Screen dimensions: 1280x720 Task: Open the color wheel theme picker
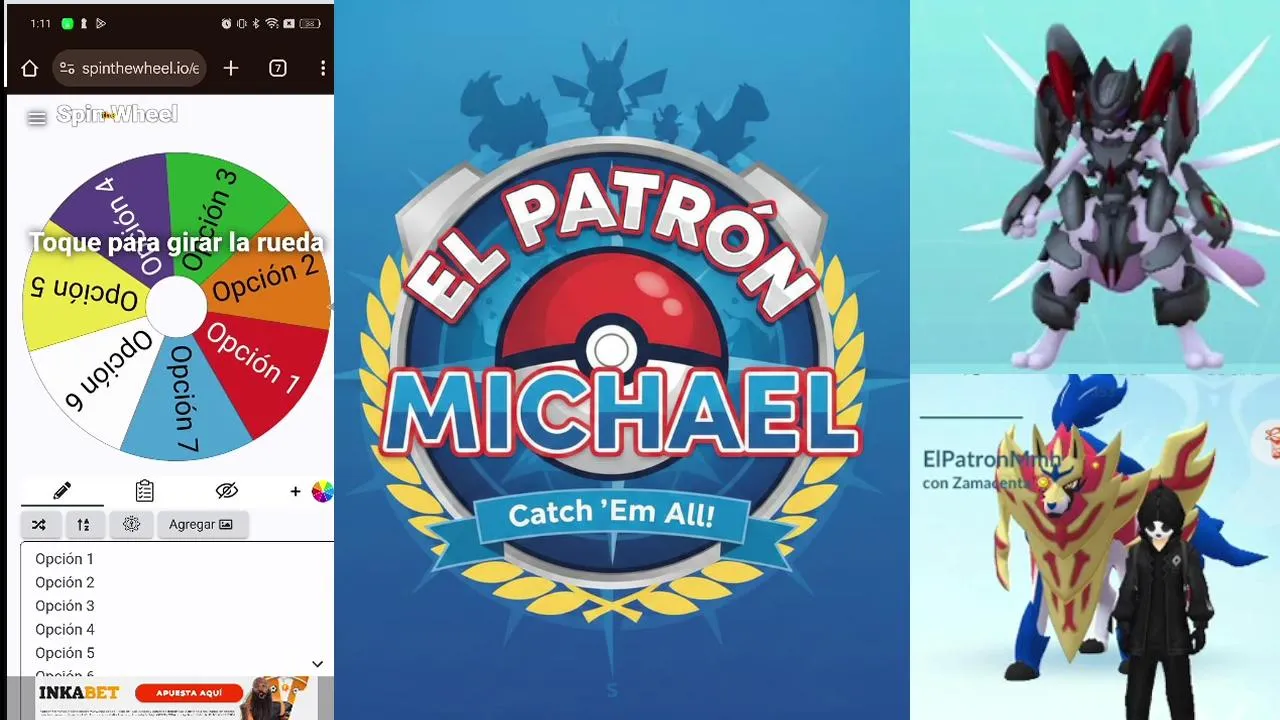pos(322,491)
